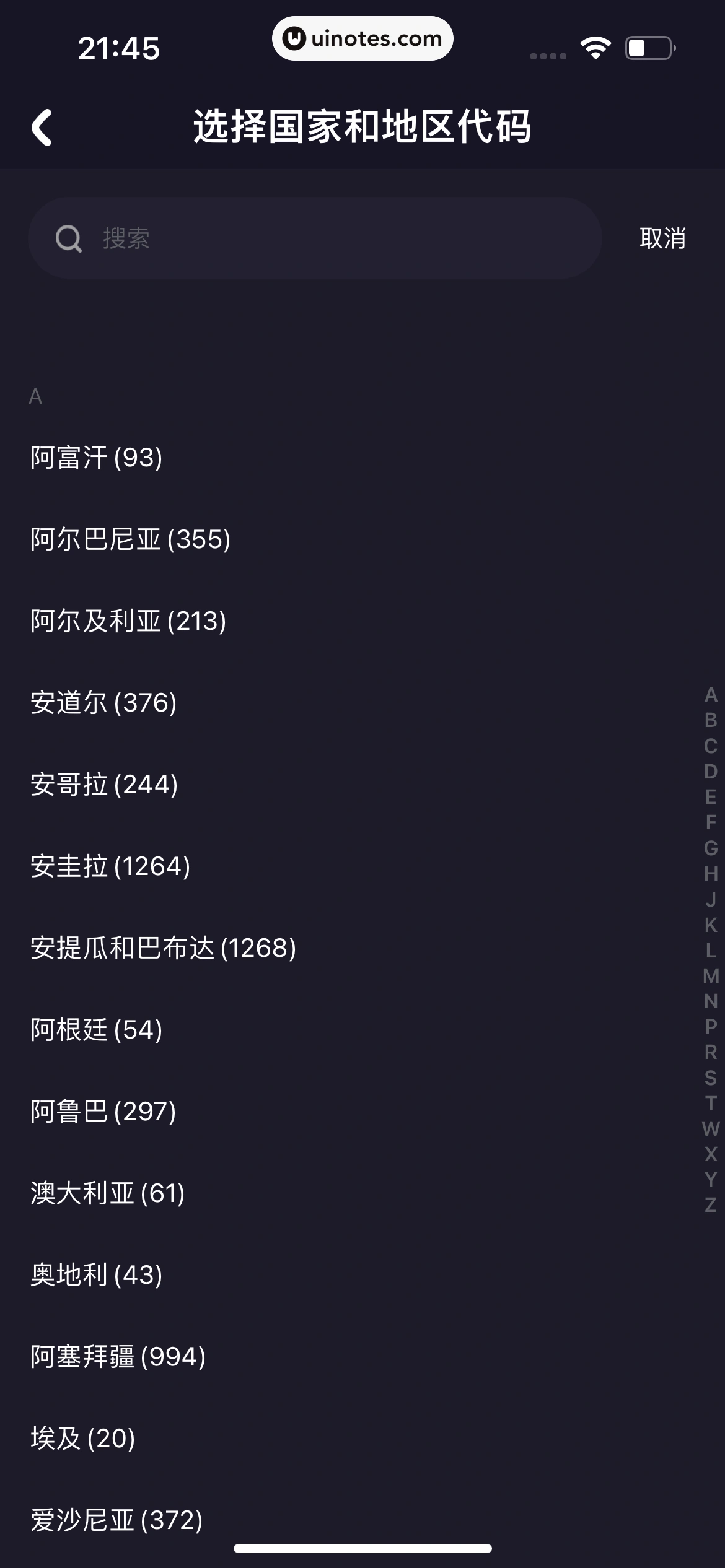
Task: Pick 阿塞拜疆 (994)
Action: (118, 1357)
